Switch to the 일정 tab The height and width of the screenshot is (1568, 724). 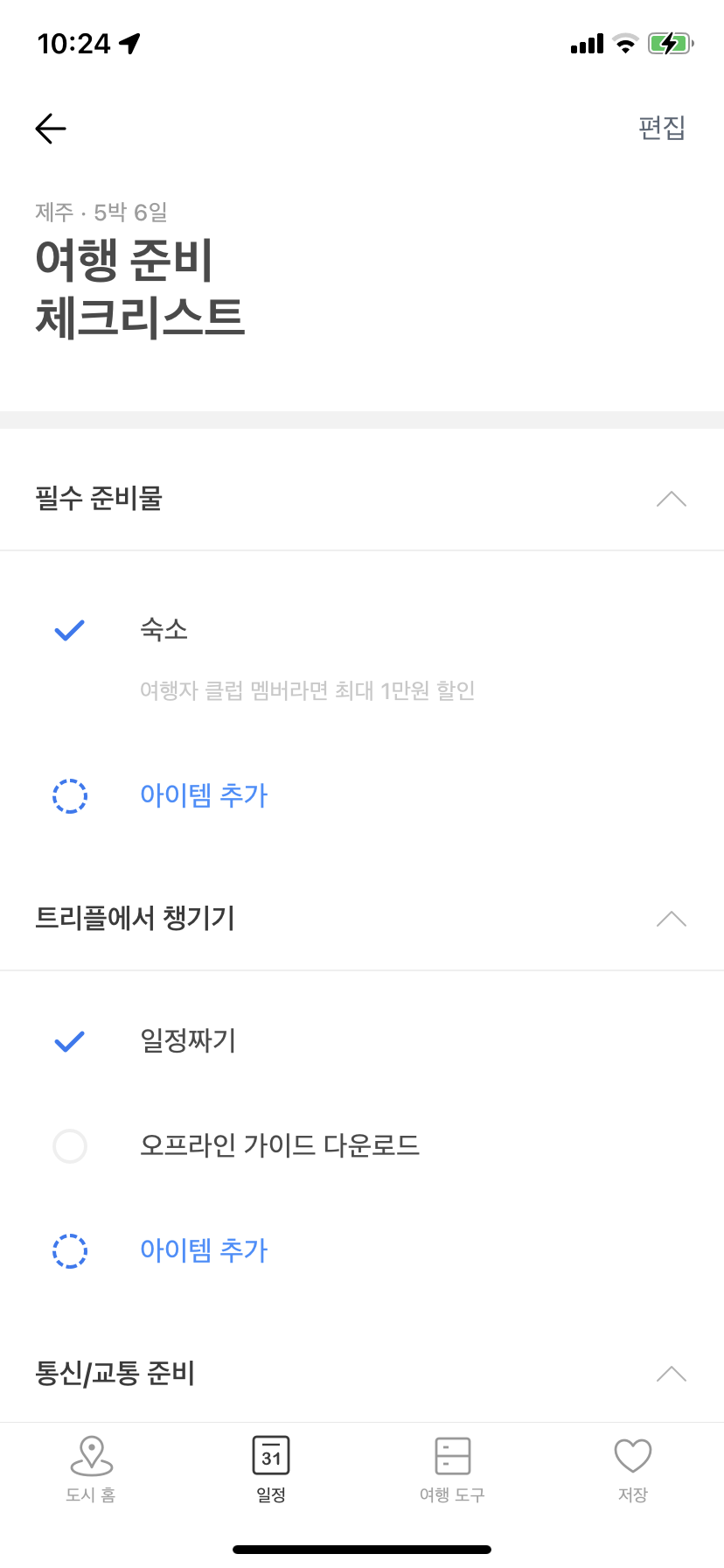(271, 1469)
